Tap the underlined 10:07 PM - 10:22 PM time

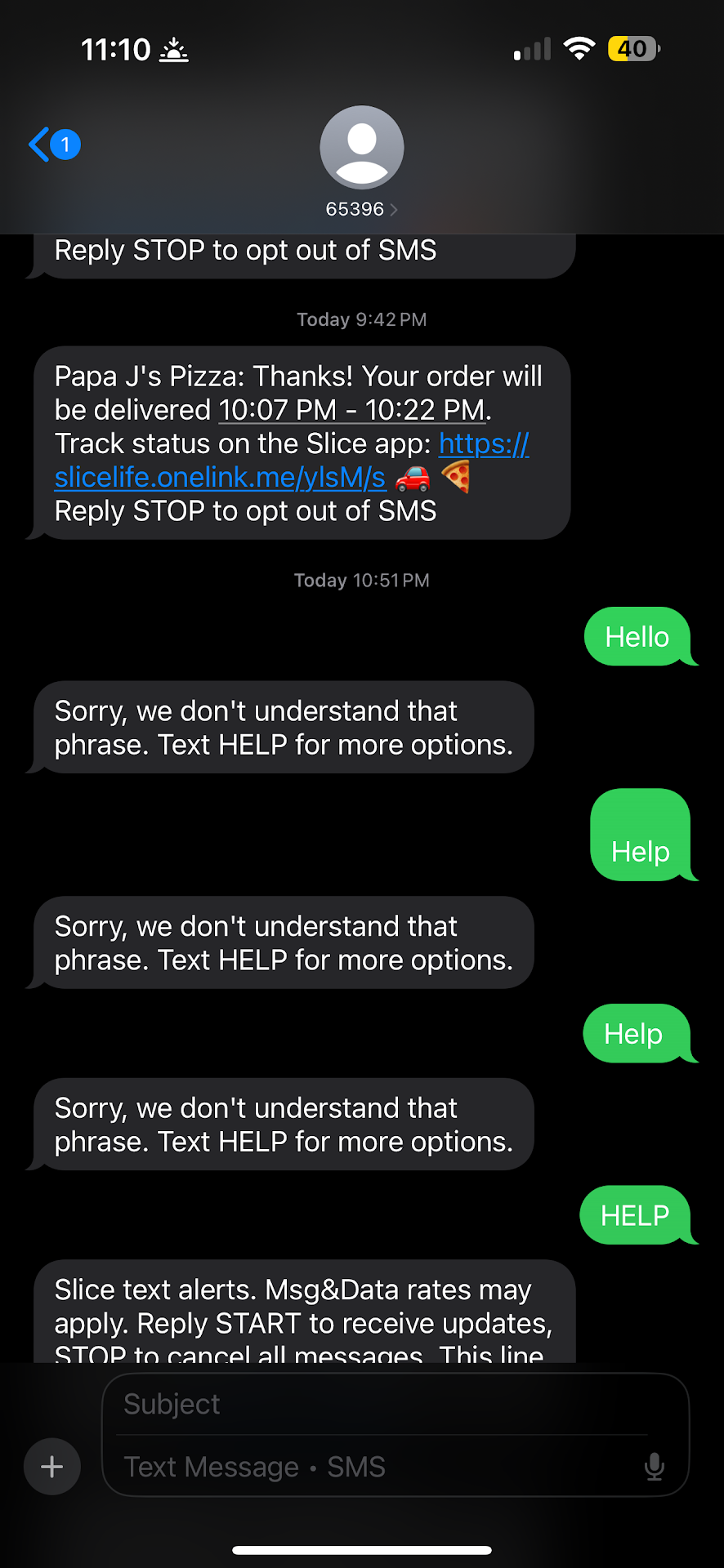(353, 410)
